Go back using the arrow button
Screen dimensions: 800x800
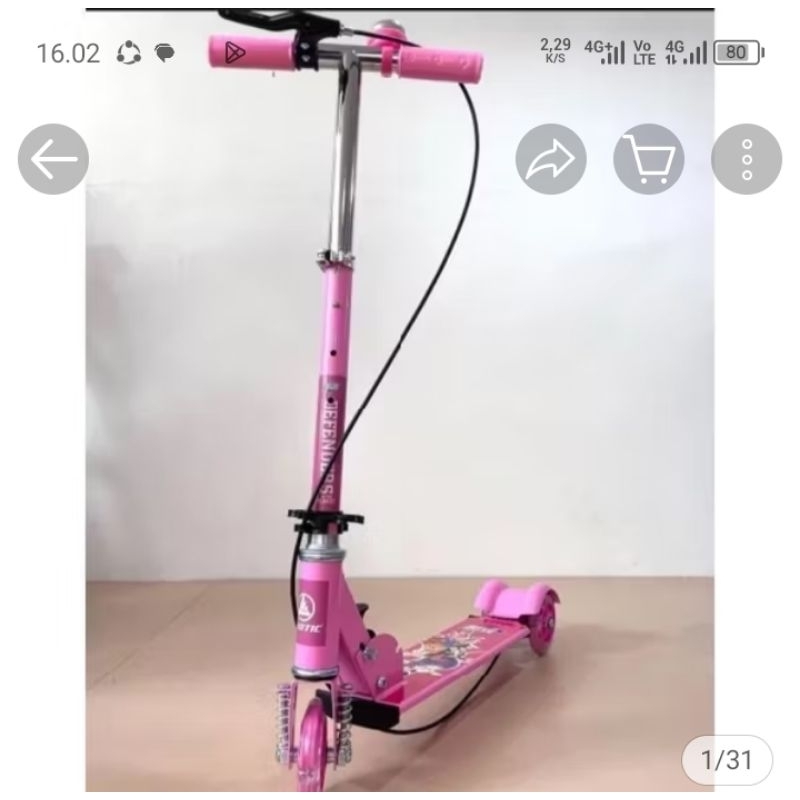(53, 159)
